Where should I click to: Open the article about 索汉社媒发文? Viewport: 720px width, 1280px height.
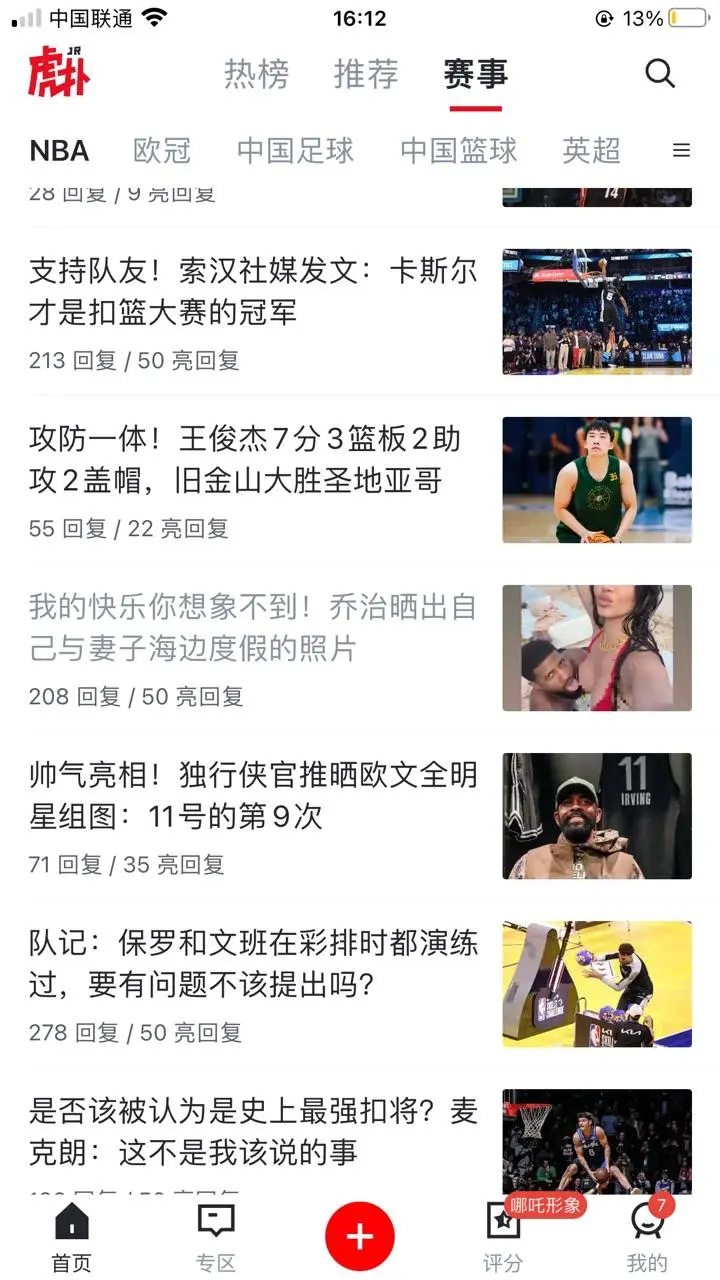tap(360, 312)
